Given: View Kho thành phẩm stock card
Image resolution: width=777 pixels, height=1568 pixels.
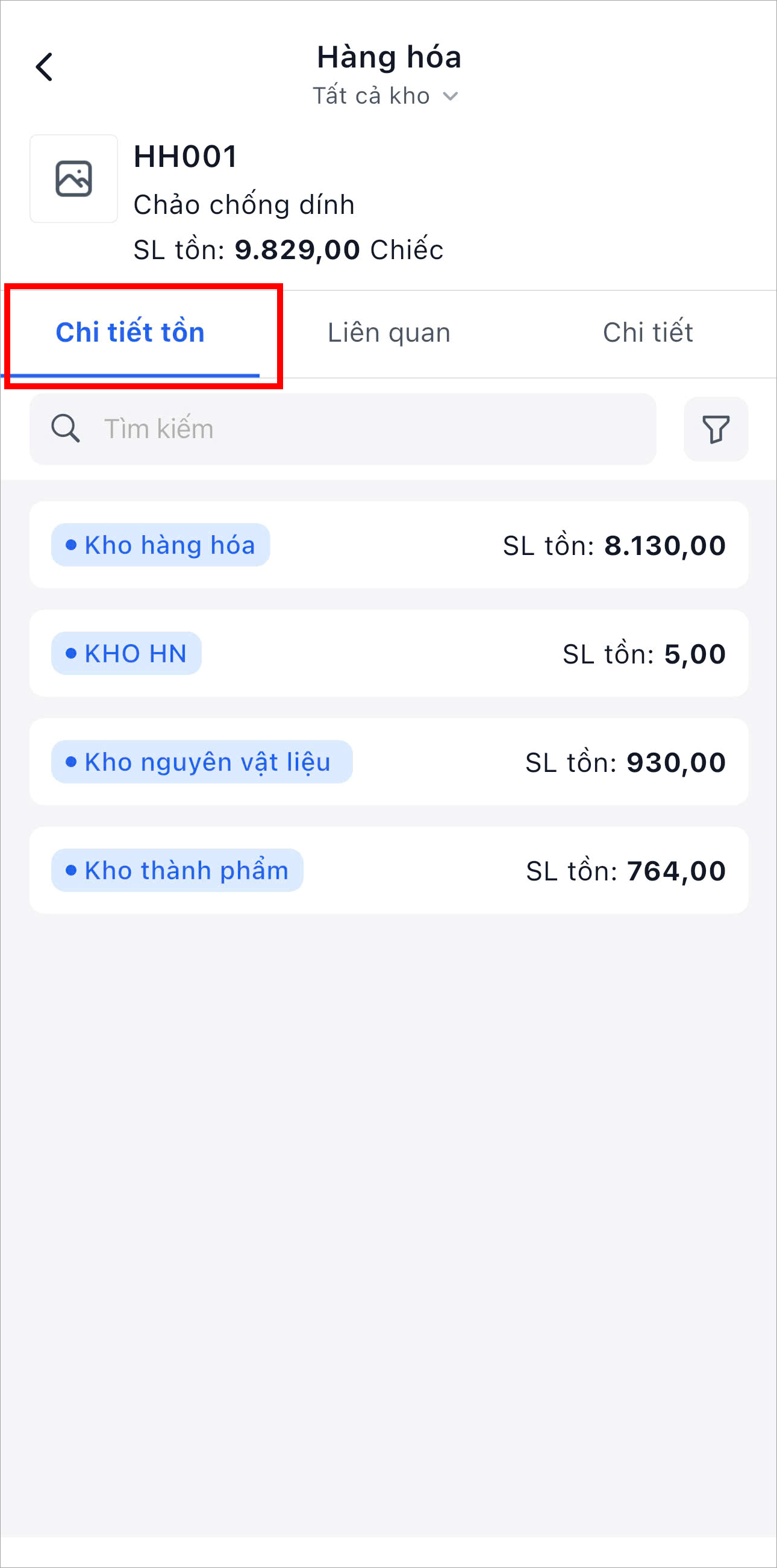Looking at the screenshot, I should (x=388, y=870).
